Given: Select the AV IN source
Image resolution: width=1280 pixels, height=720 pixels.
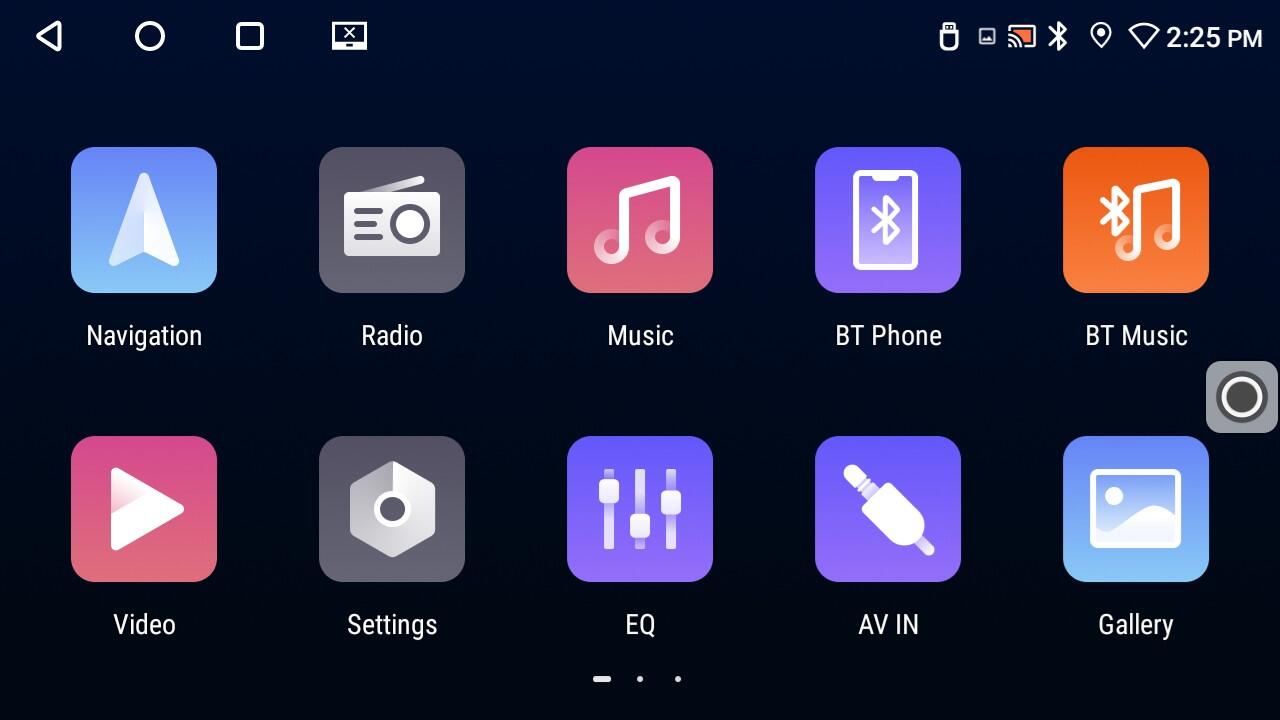Looking at the screenshot, I should click(888, 509).
